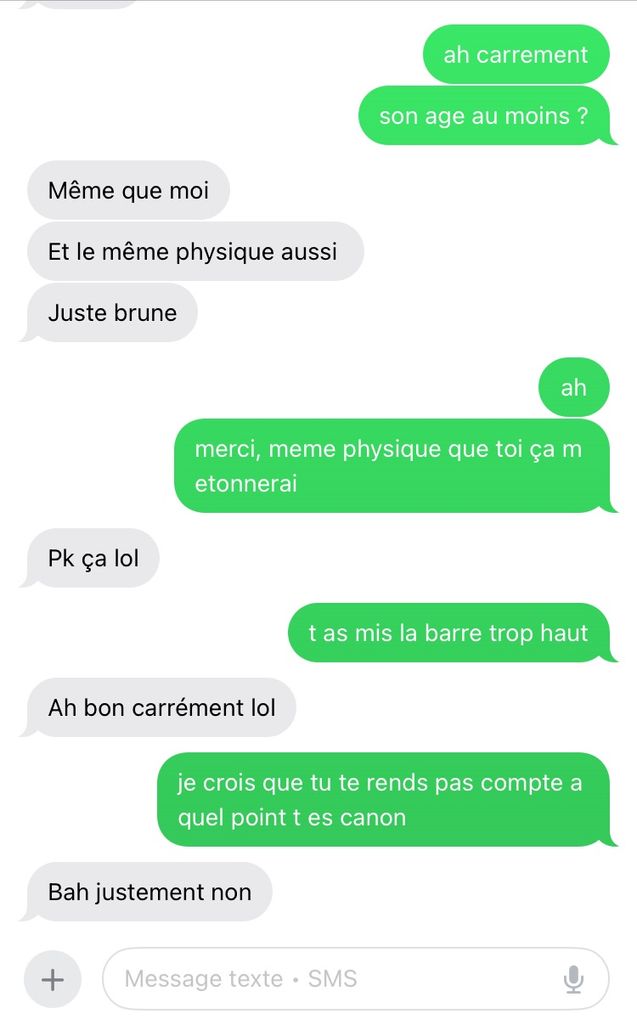Open the plus attachments menu

point(52,978)
